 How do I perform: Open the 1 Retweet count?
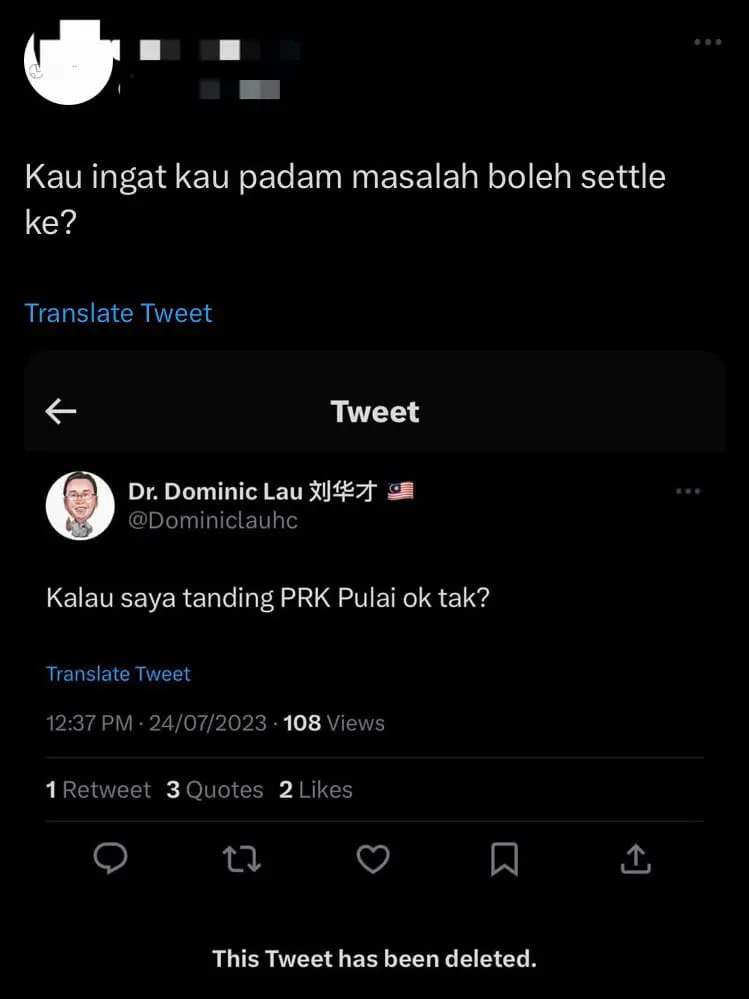pyautogui.click(x=97, y=789)
